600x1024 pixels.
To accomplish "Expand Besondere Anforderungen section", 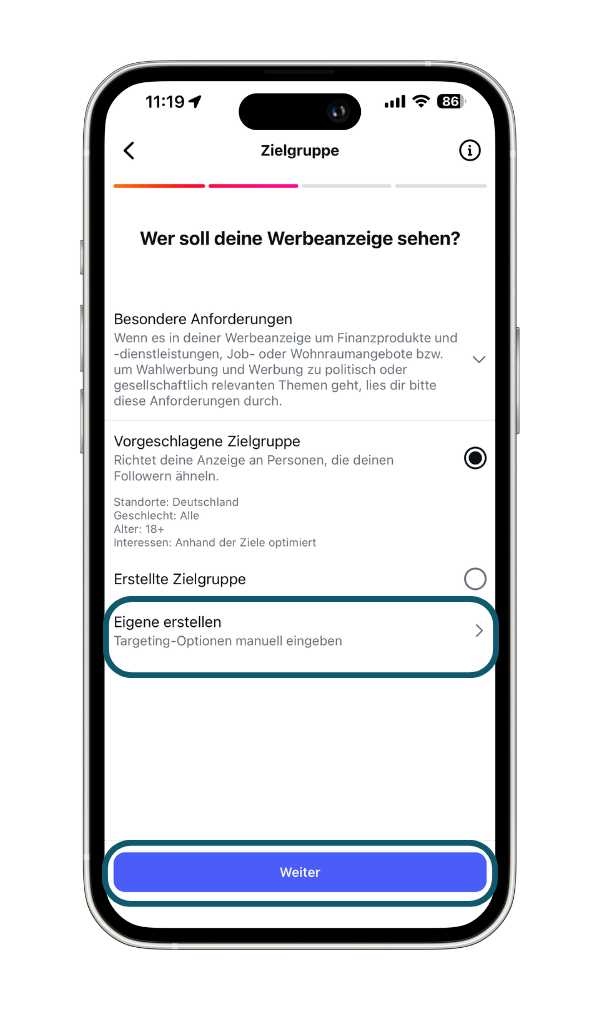I will [479, 359].
